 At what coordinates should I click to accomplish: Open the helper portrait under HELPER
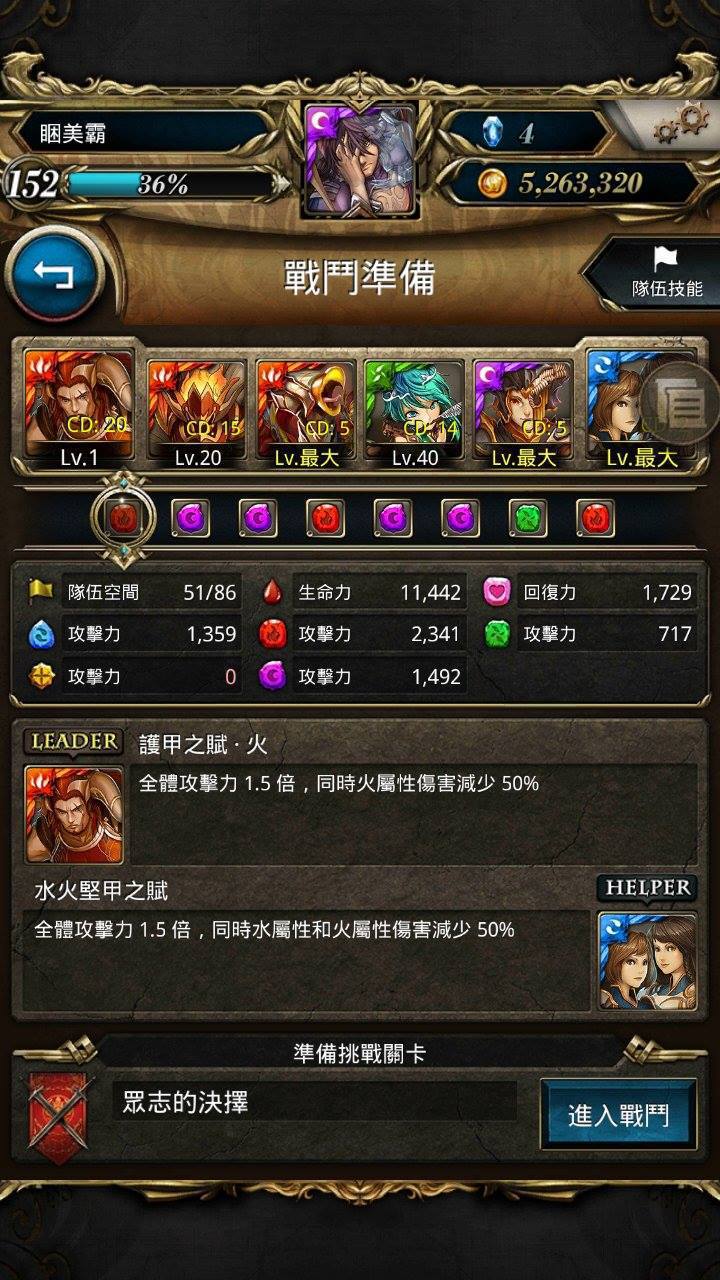[x=647, y=960]
